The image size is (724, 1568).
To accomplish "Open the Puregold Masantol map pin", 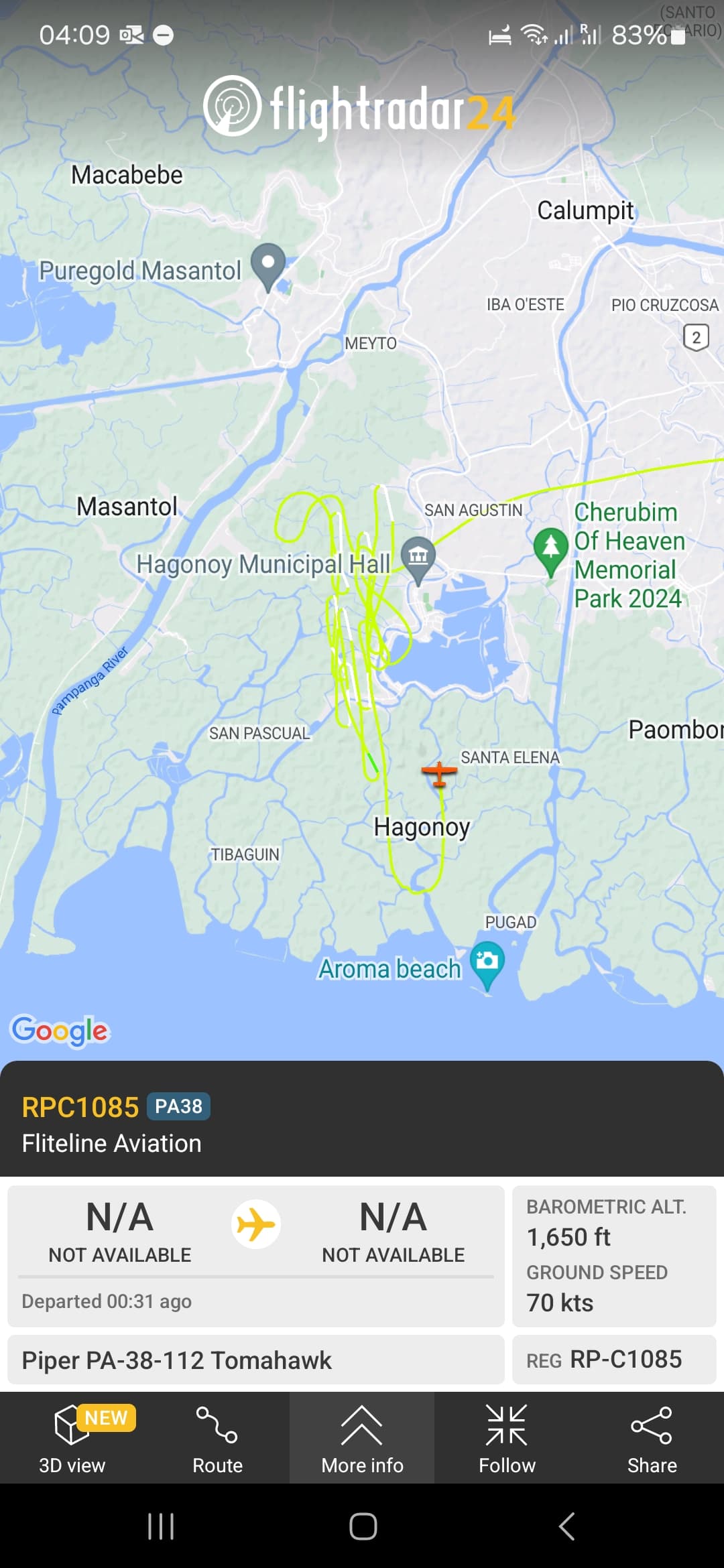I will pyautogui.click(x=268, y=264).
